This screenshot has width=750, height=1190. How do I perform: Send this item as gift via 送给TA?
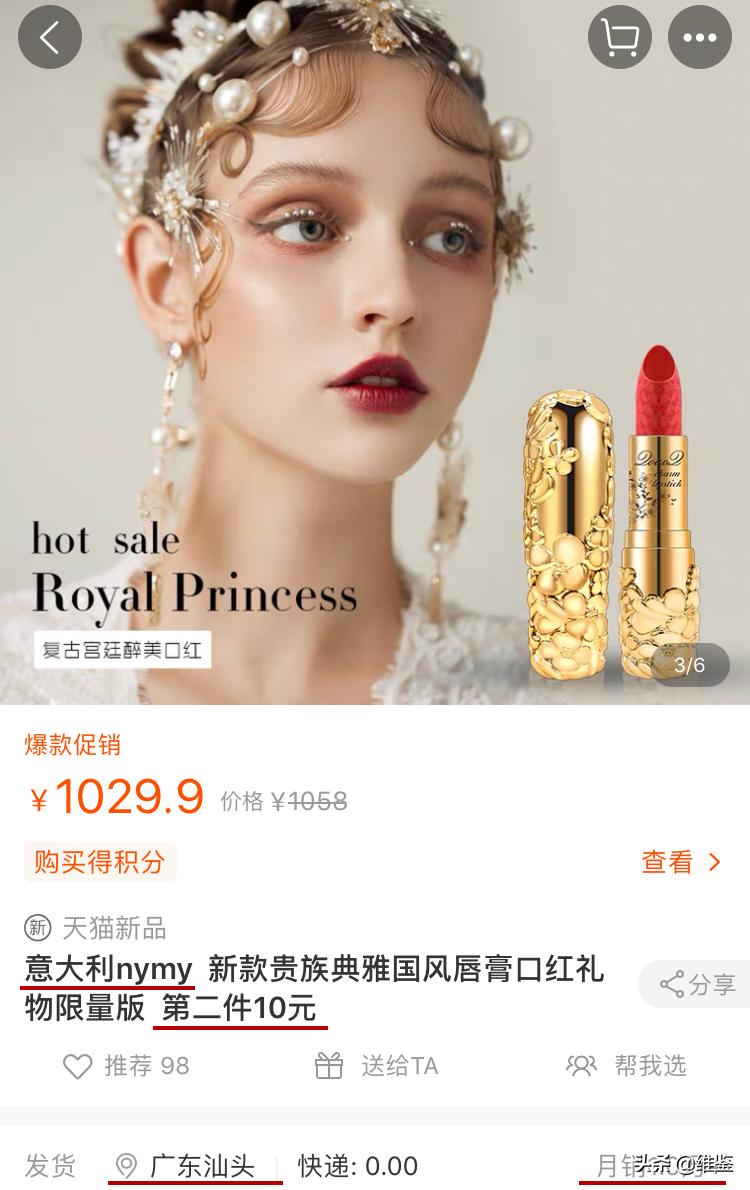click(x=376, y=1066)
